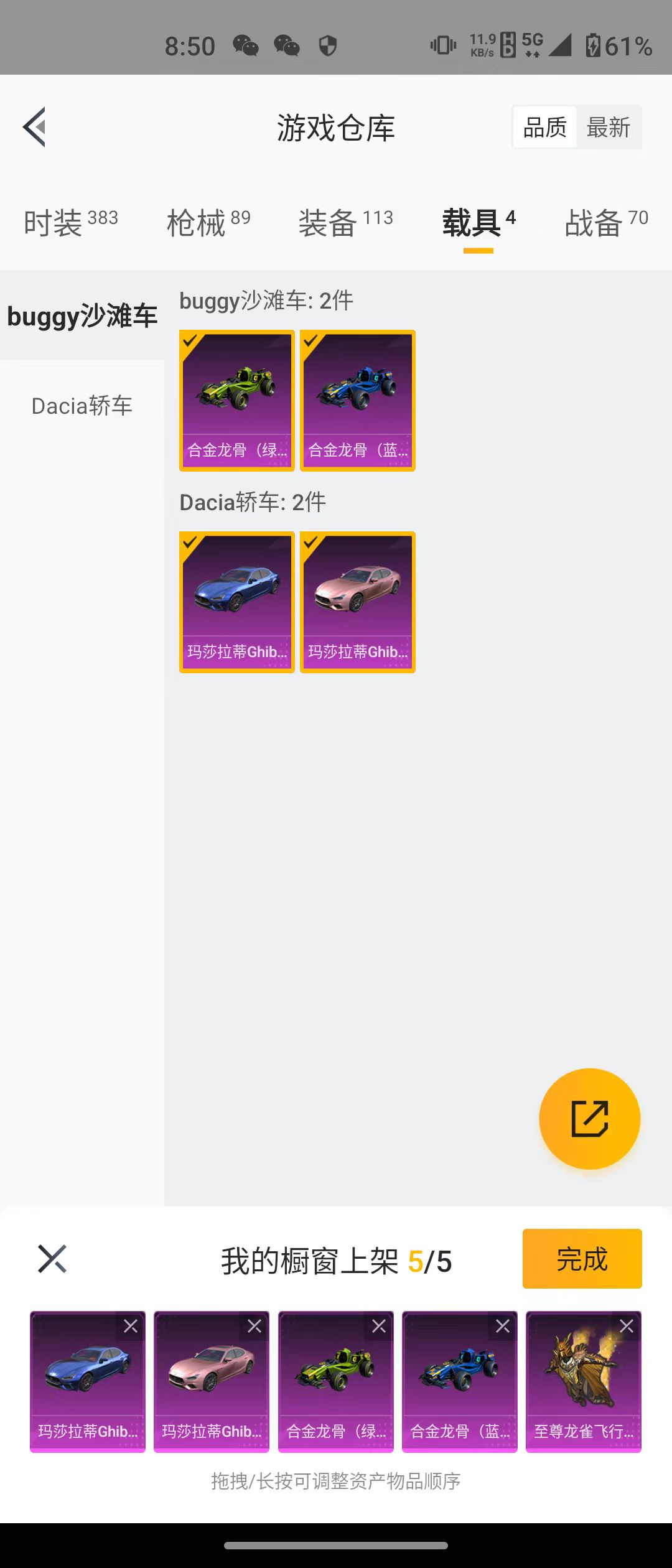Confirm showcase with 完成 button
Viewport: 672px width, 1568px height.
click(x=582, y=1259)
